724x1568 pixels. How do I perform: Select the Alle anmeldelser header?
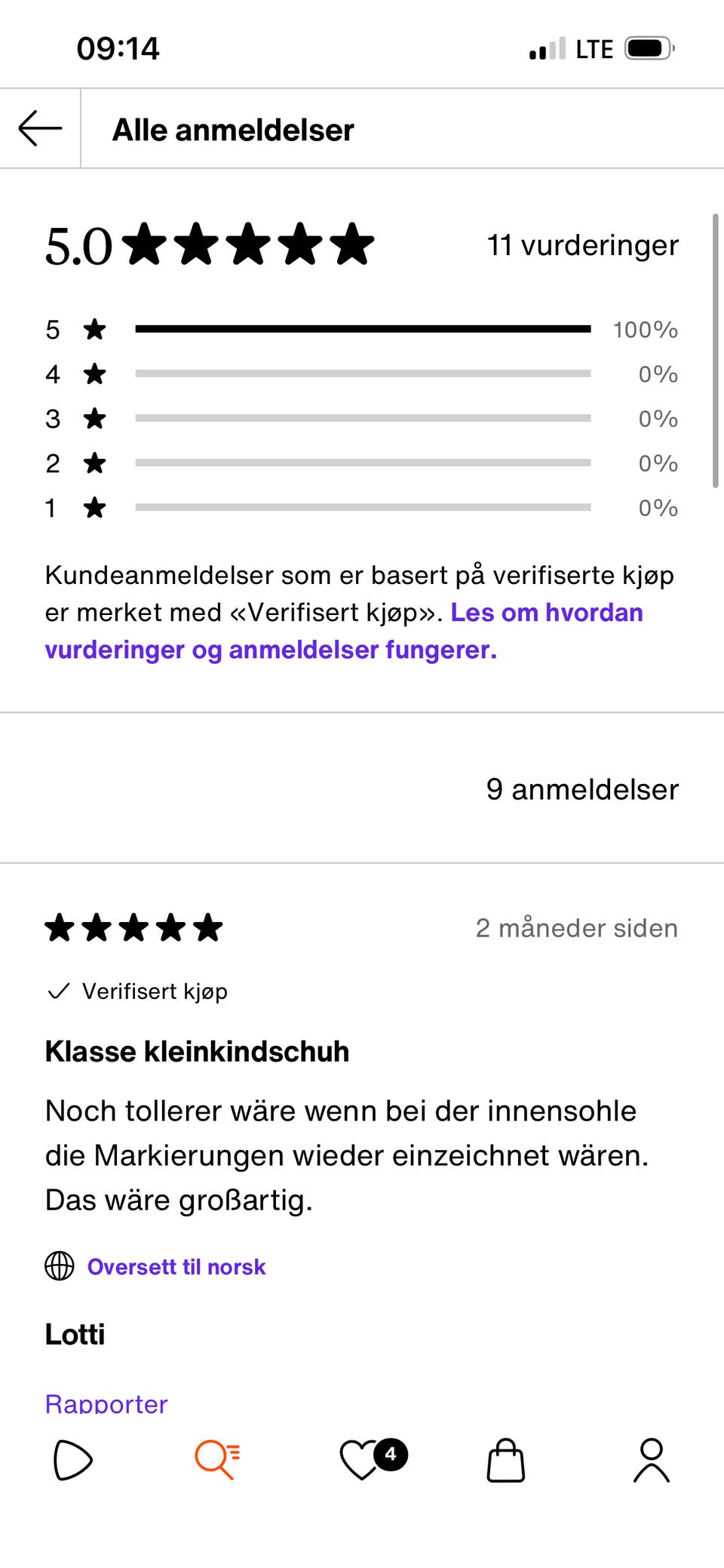coord(232,128)
